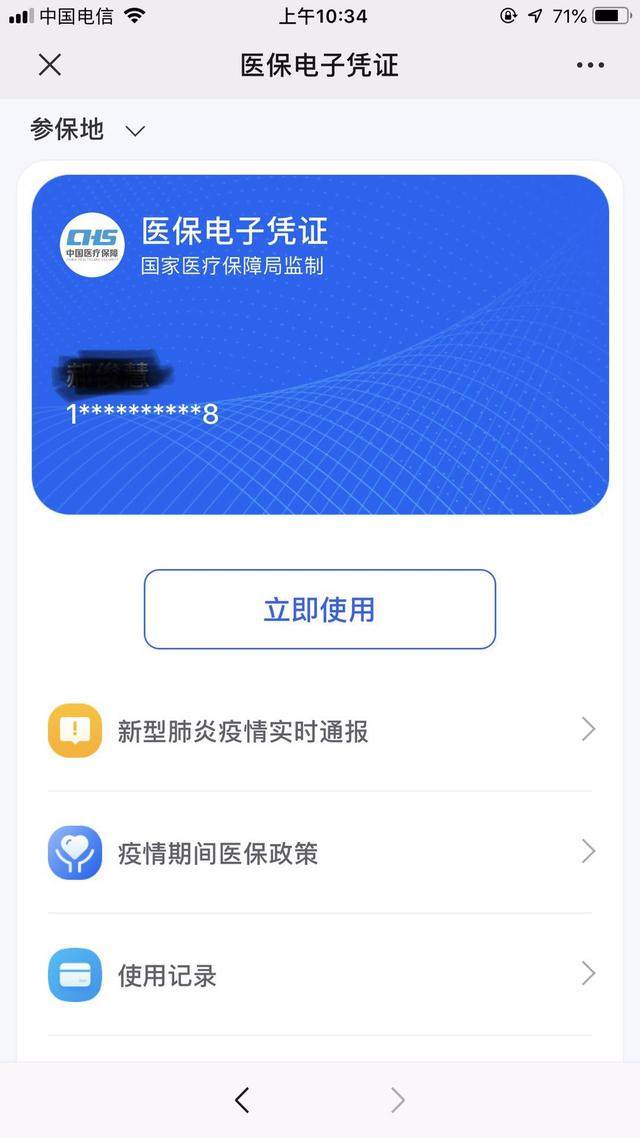
Task: Go back with the bottom left arrow
Action: (242, 1100)
